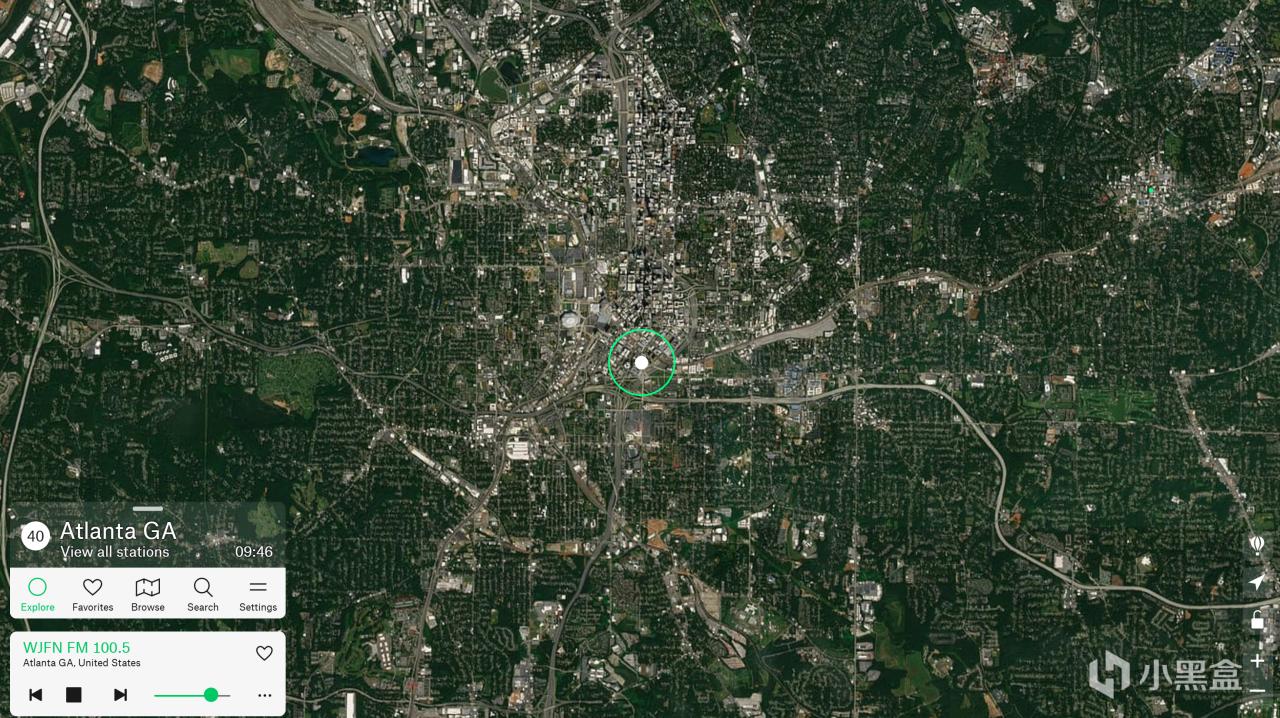Screen dimensions: 1280x718
Task: Open the Search tab
Action: (x=203, y=593)
